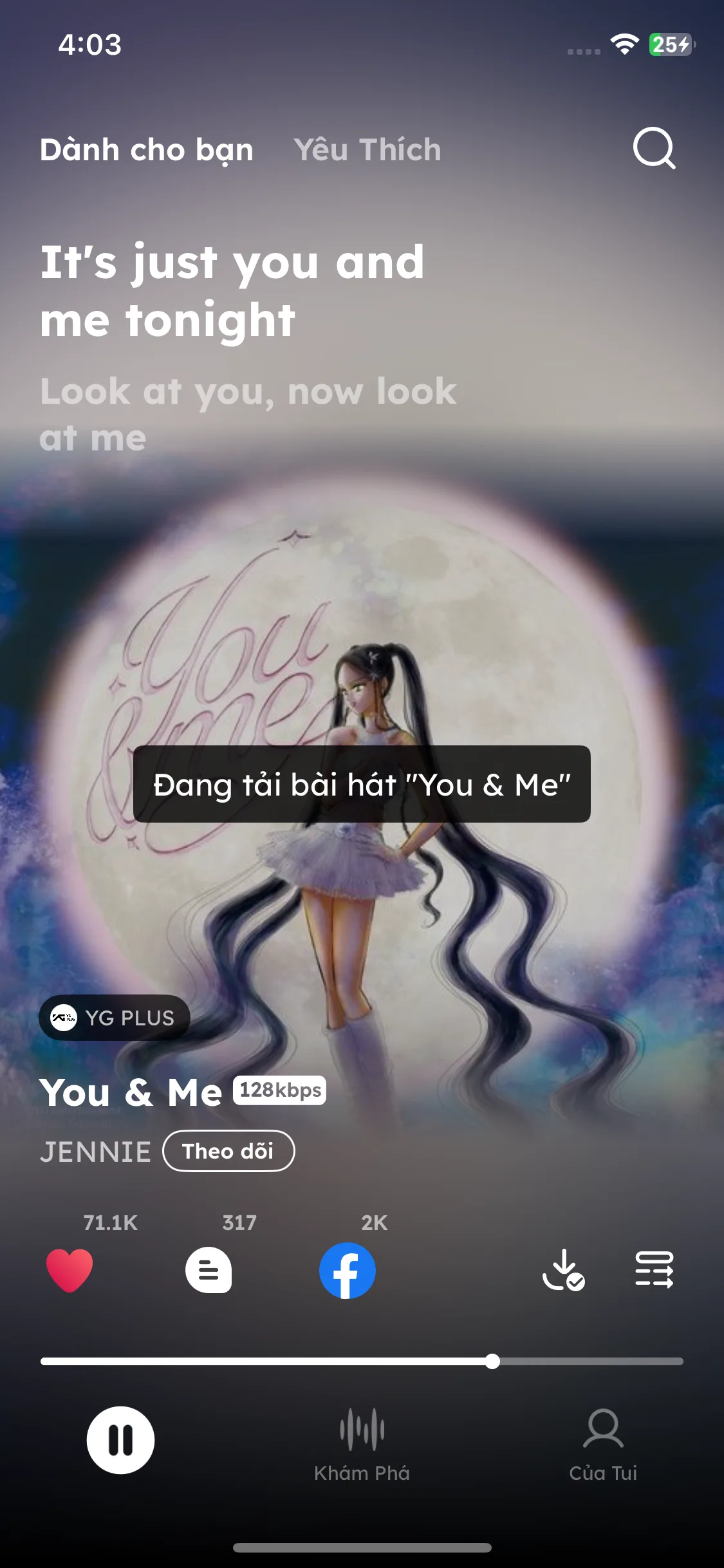Open the YG PLUS label chip

point(115,1018)
